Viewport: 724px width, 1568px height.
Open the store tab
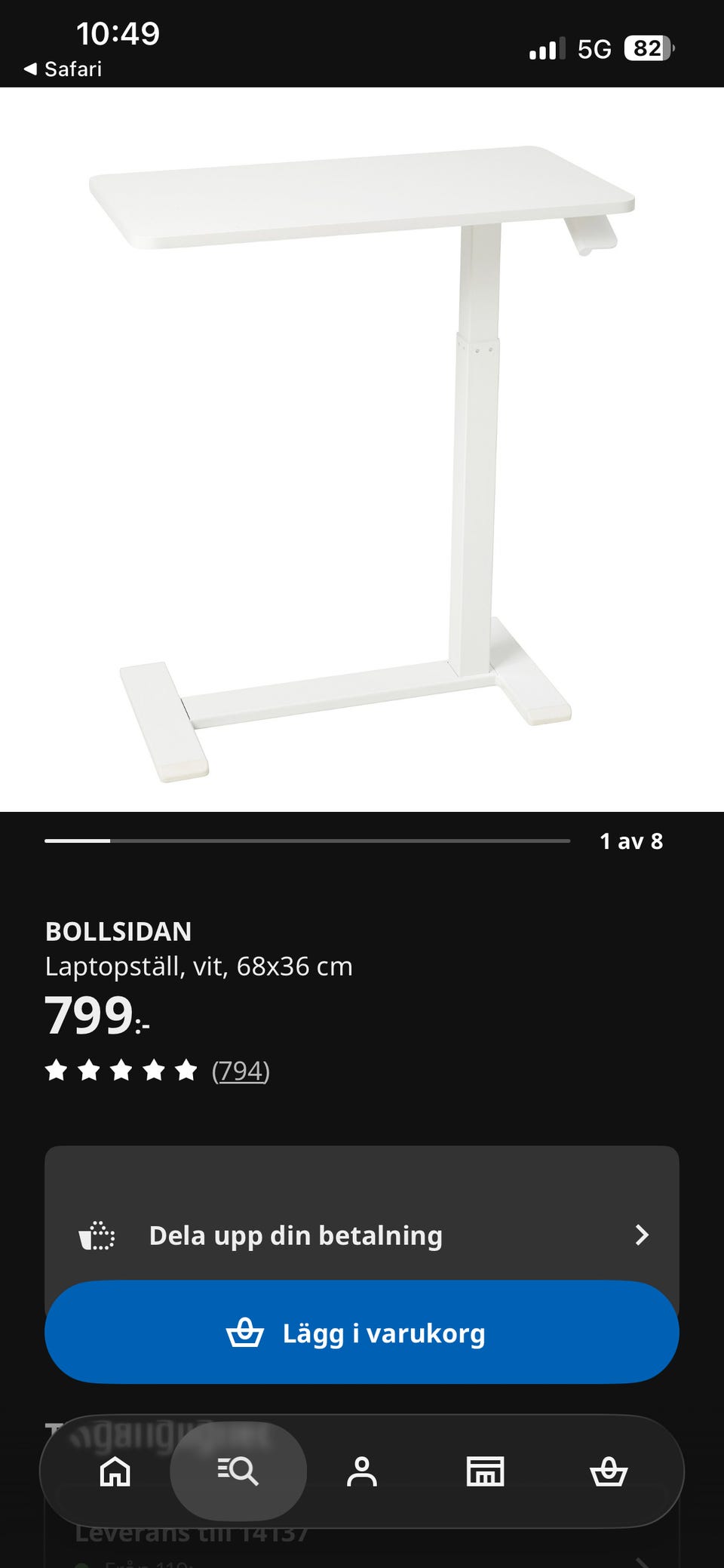[x=485, y=1471]
